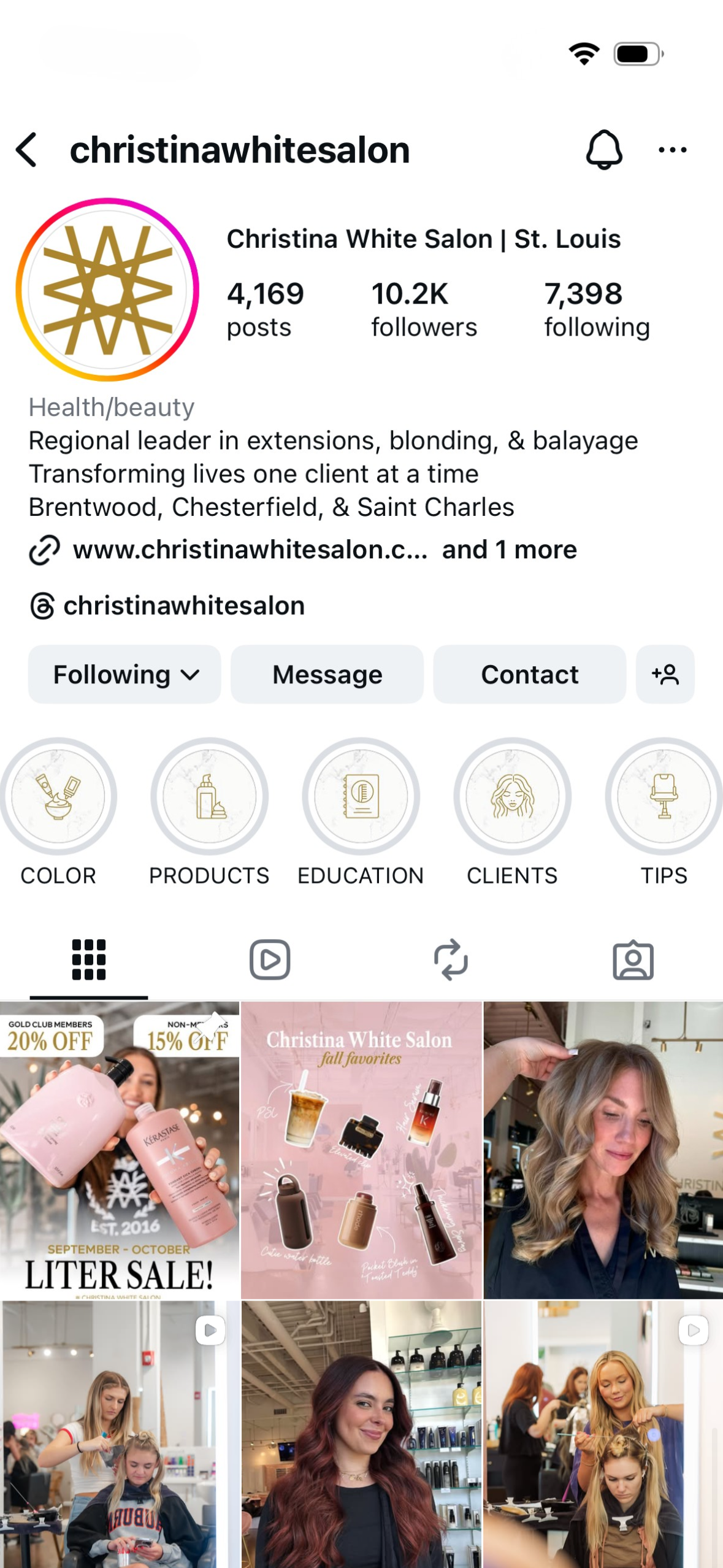Open the christinawhitesalon website link
This screenshot has height=1568, width=723.
pos(250,550)
